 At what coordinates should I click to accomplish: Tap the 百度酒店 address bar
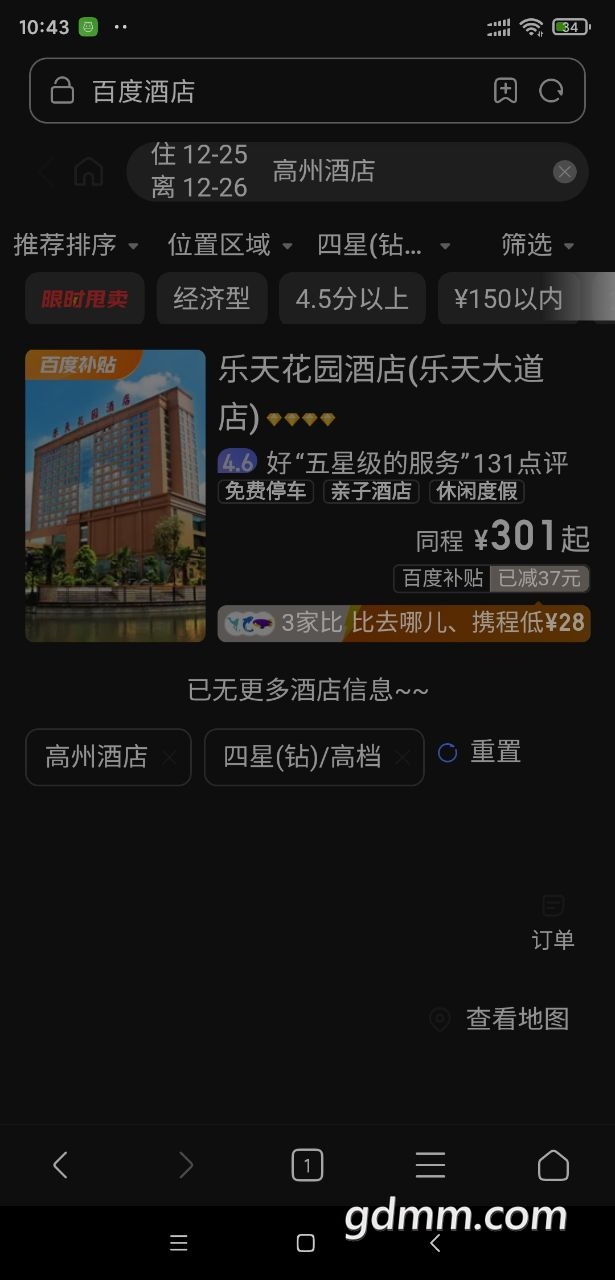click(260, 92)
